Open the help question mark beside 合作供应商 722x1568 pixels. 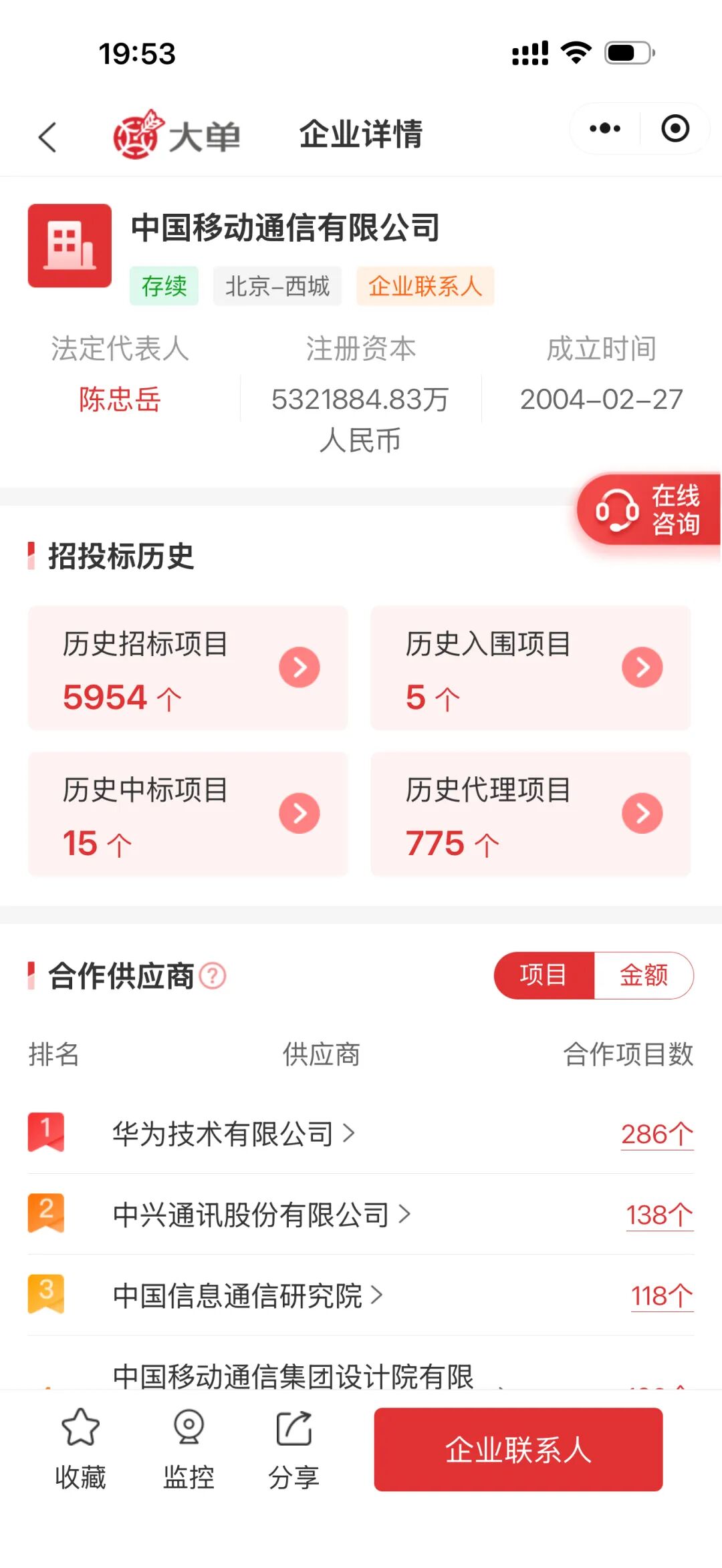[213, 976]
